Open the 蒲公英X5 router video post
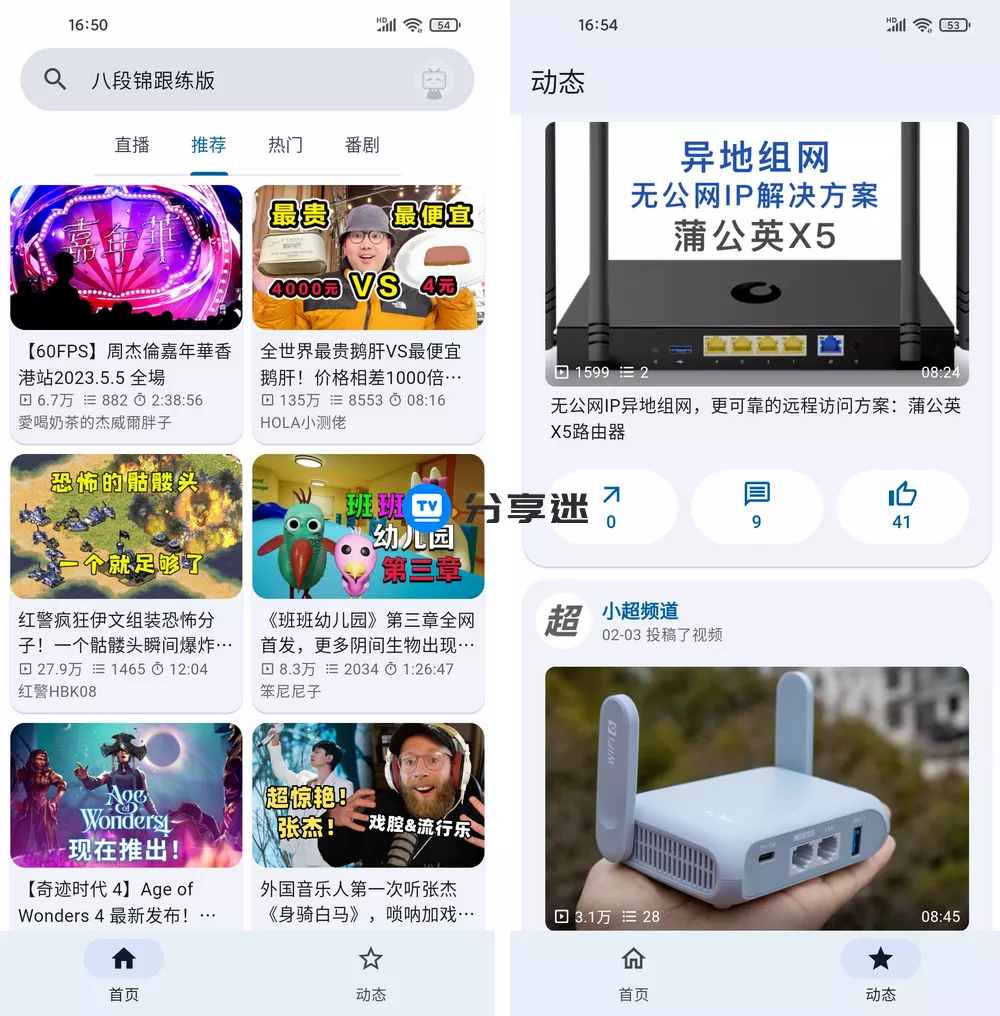This screenshot has width=1000, height=1016. (x=757, y=253)
